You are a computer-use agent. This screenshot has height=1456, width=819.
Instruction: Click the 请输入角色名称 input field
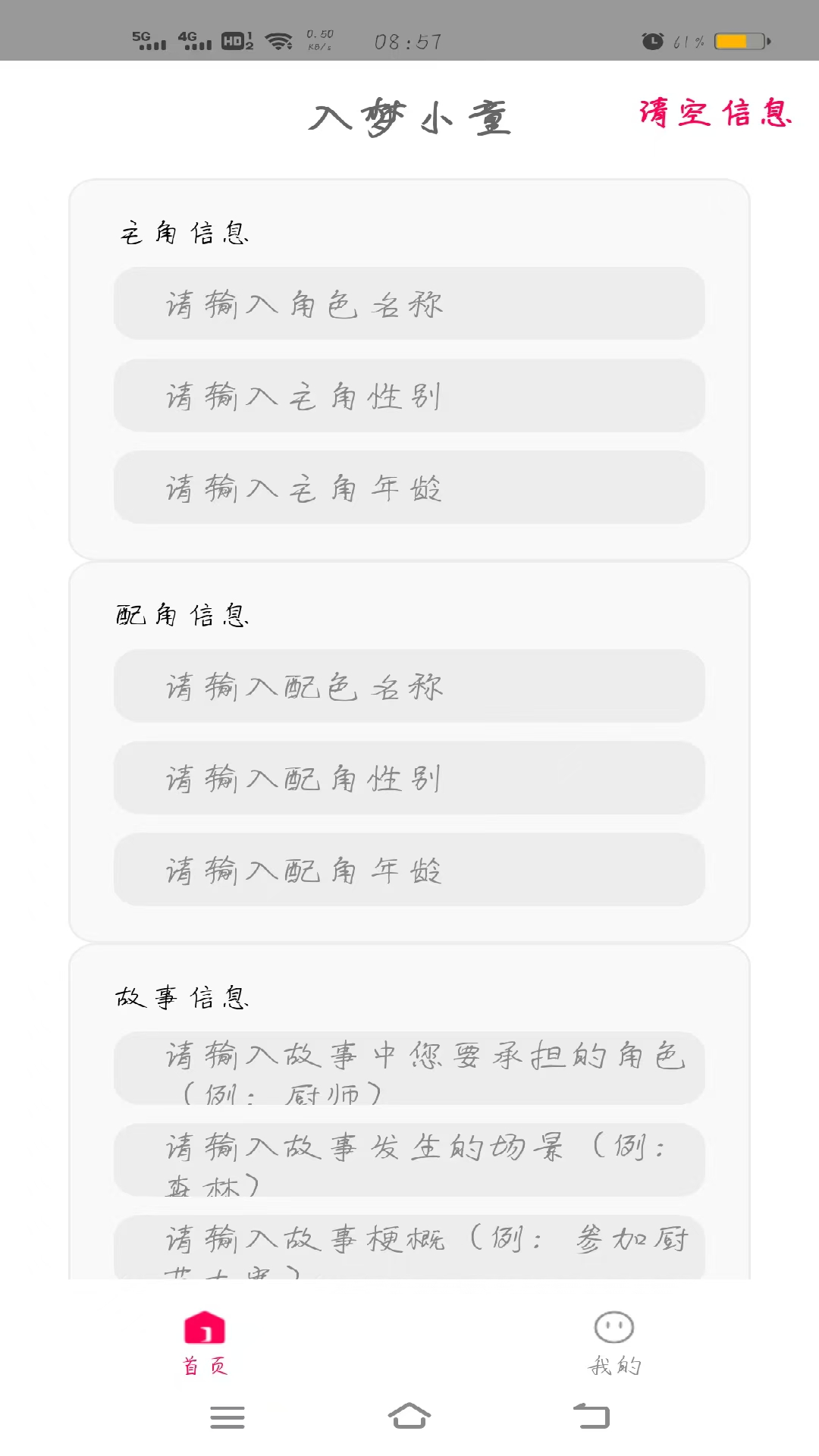pos(409,303)
